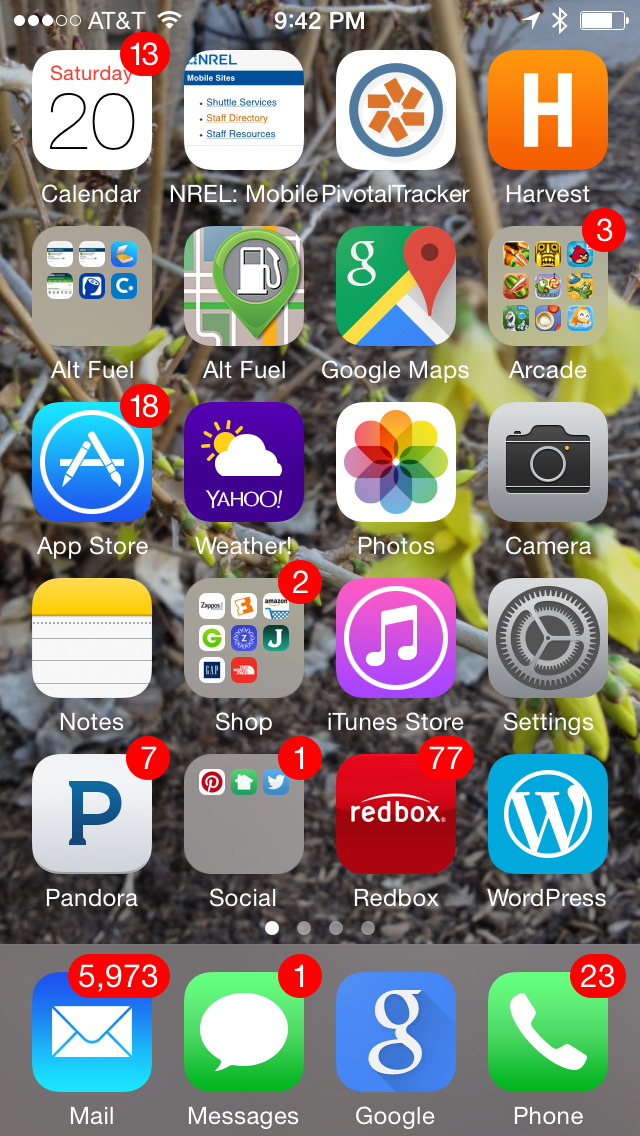The width and height of the screenshot is (640, 1136).
Task: Launch the Camera
Action: 548,462
